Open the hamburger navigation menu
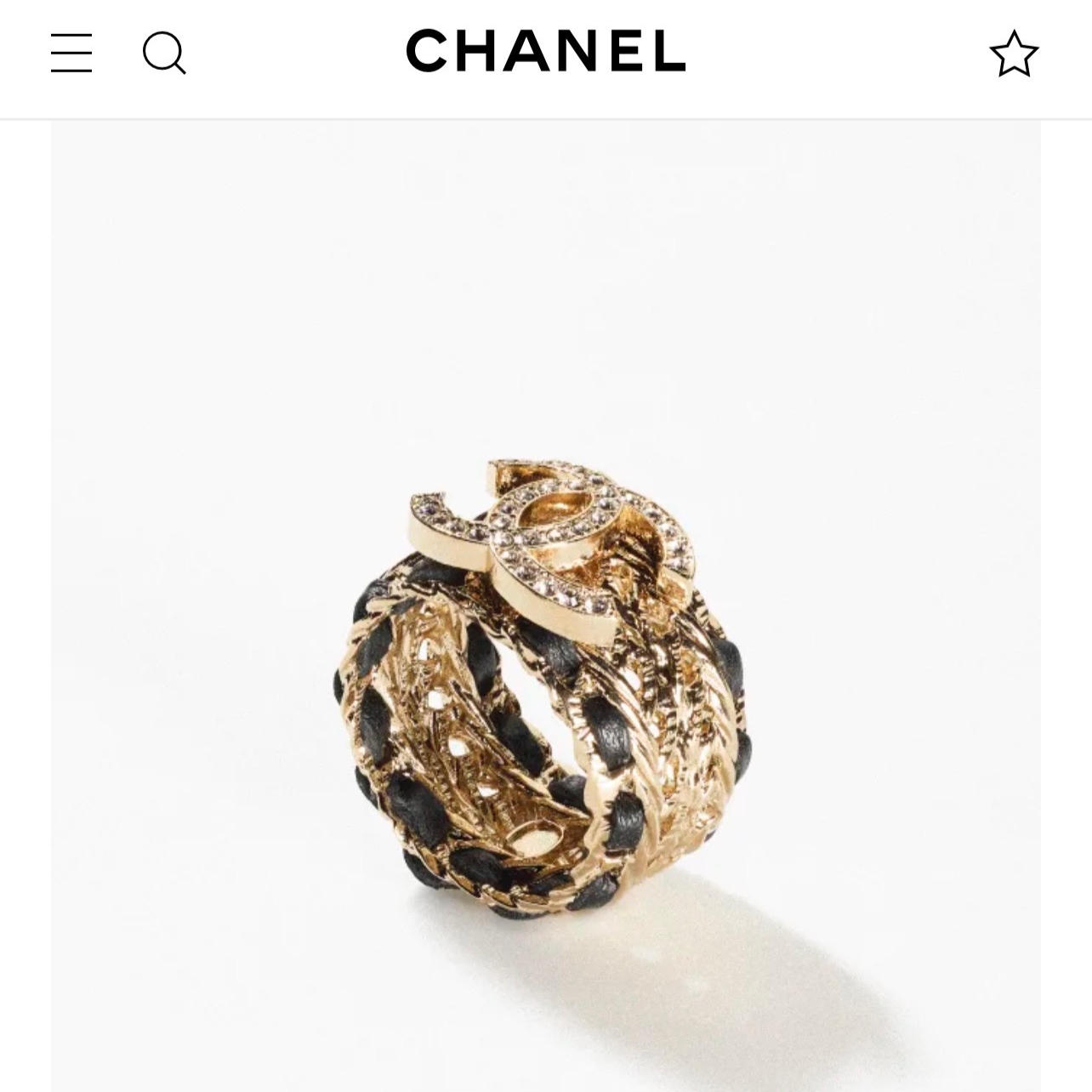The image size is (1092, 1092). [71, 54]
